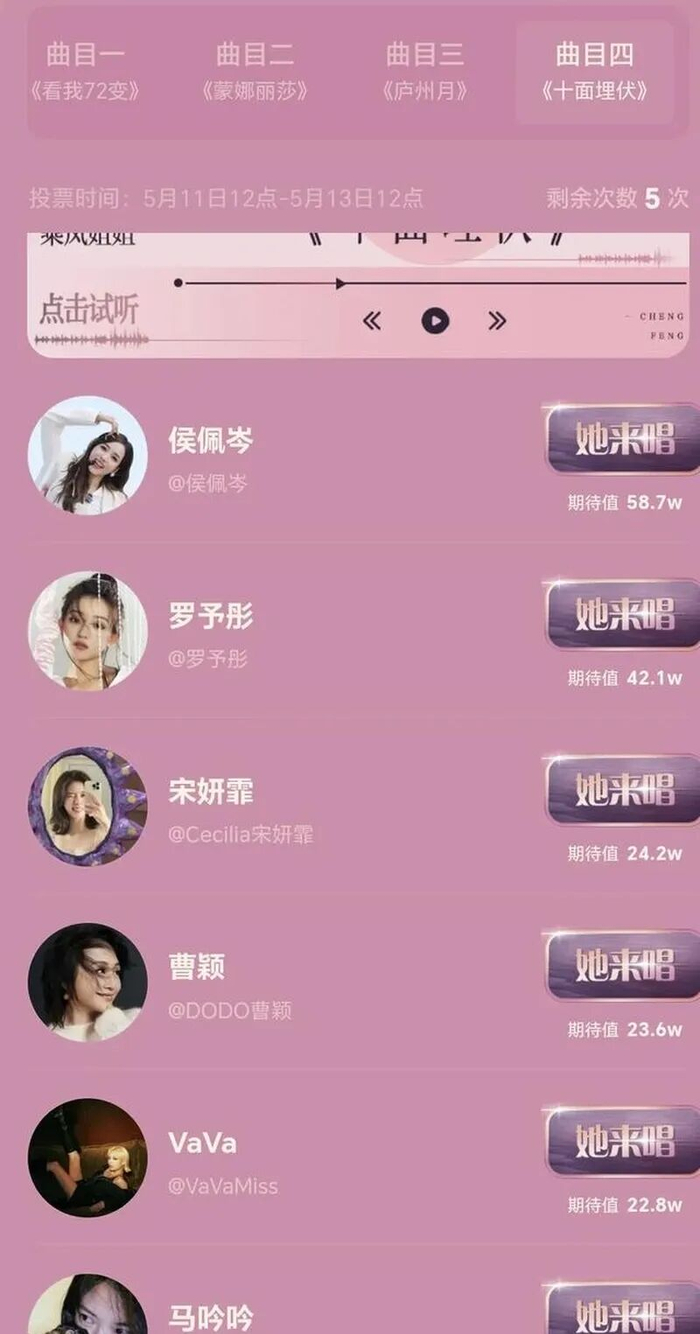The width and height of the screenshot is (700, 1334).
Task: Vote 她来唱 for 罗予彤
Action: point(622,615)
